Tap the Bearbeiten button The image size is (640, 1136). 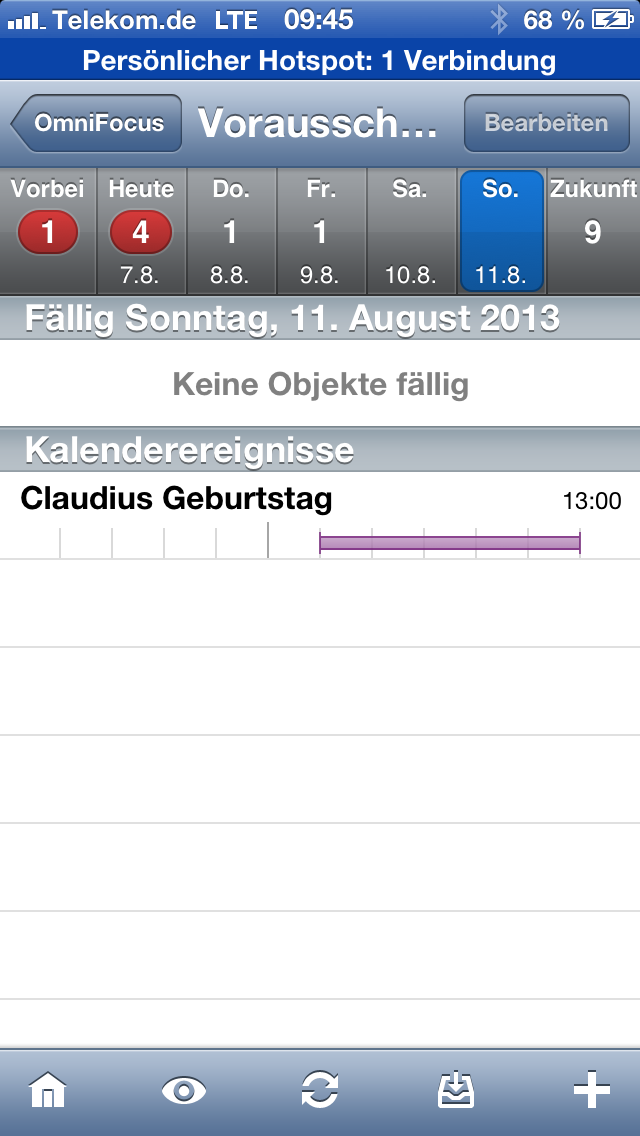click(x=546, y=123)
